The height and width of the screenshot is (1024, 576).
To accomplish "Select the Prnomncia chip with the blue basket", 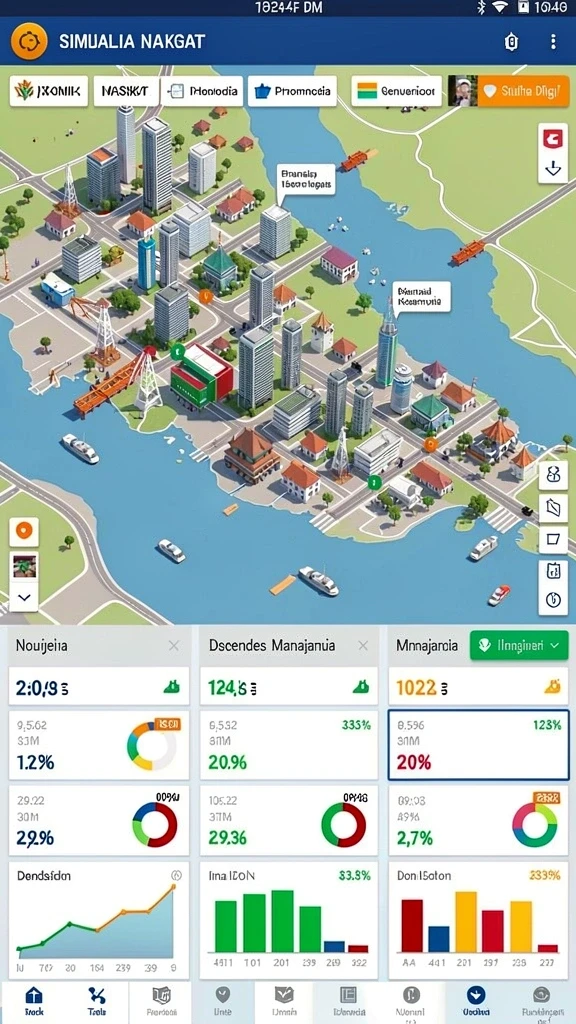I will click(x=292, y=91).
